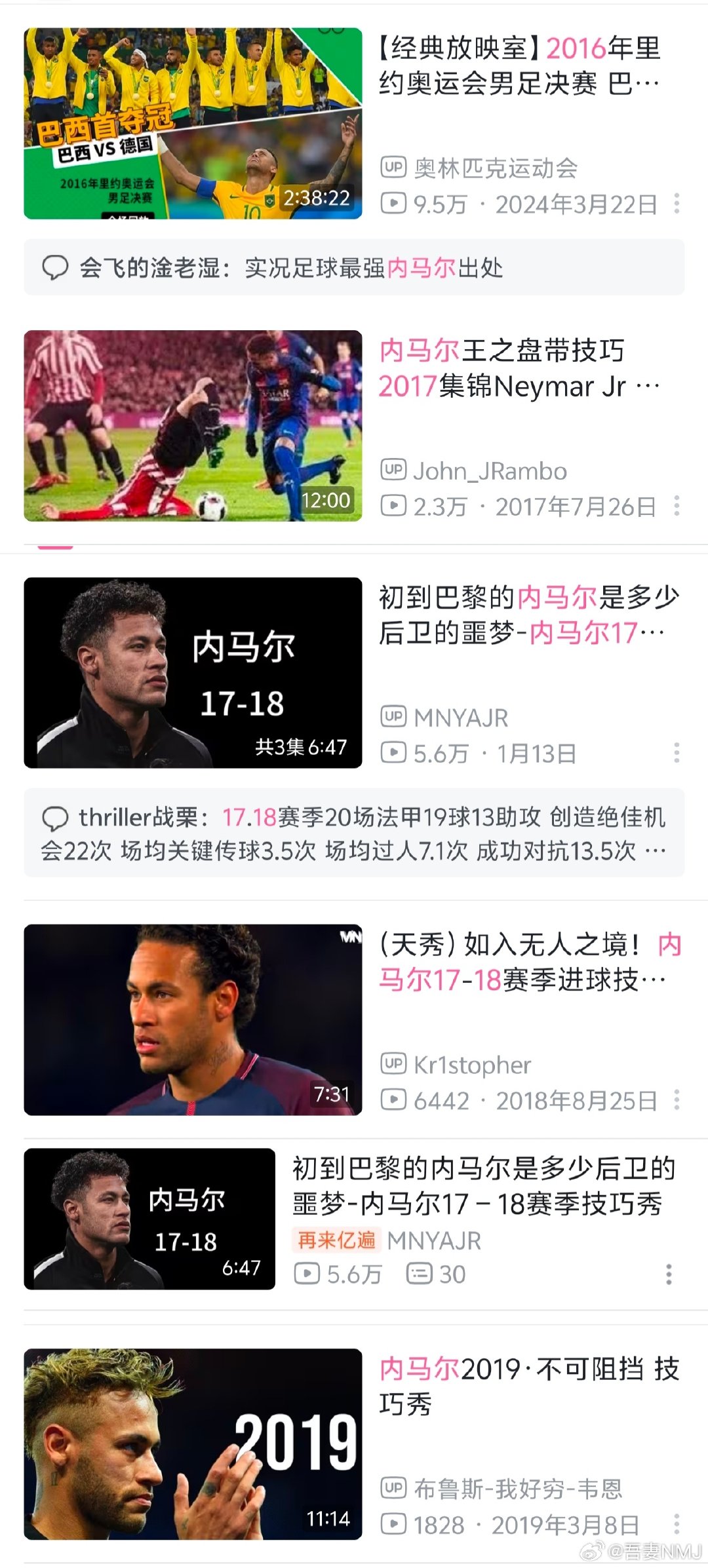
Task: Open the overflow menu for the 2016年里约奥运会 video
Action: pyautogui.click(x=677, y=204)
